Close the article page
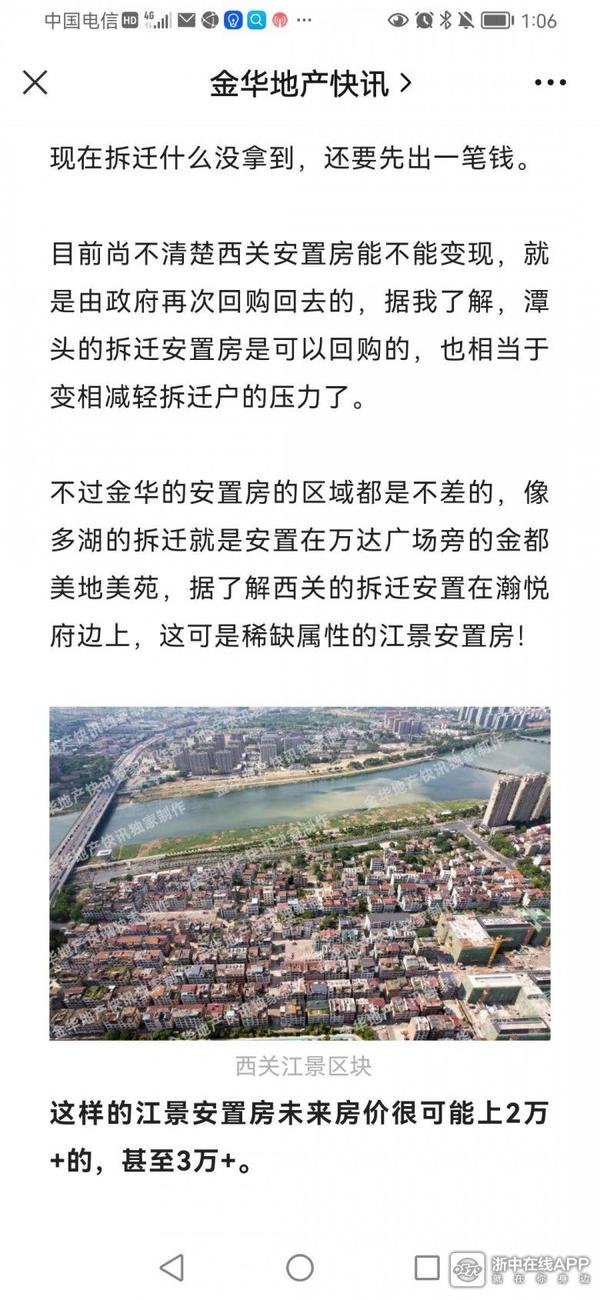Screen dimensions: 600x1300 pyautogui.click(x=35, y=83)
